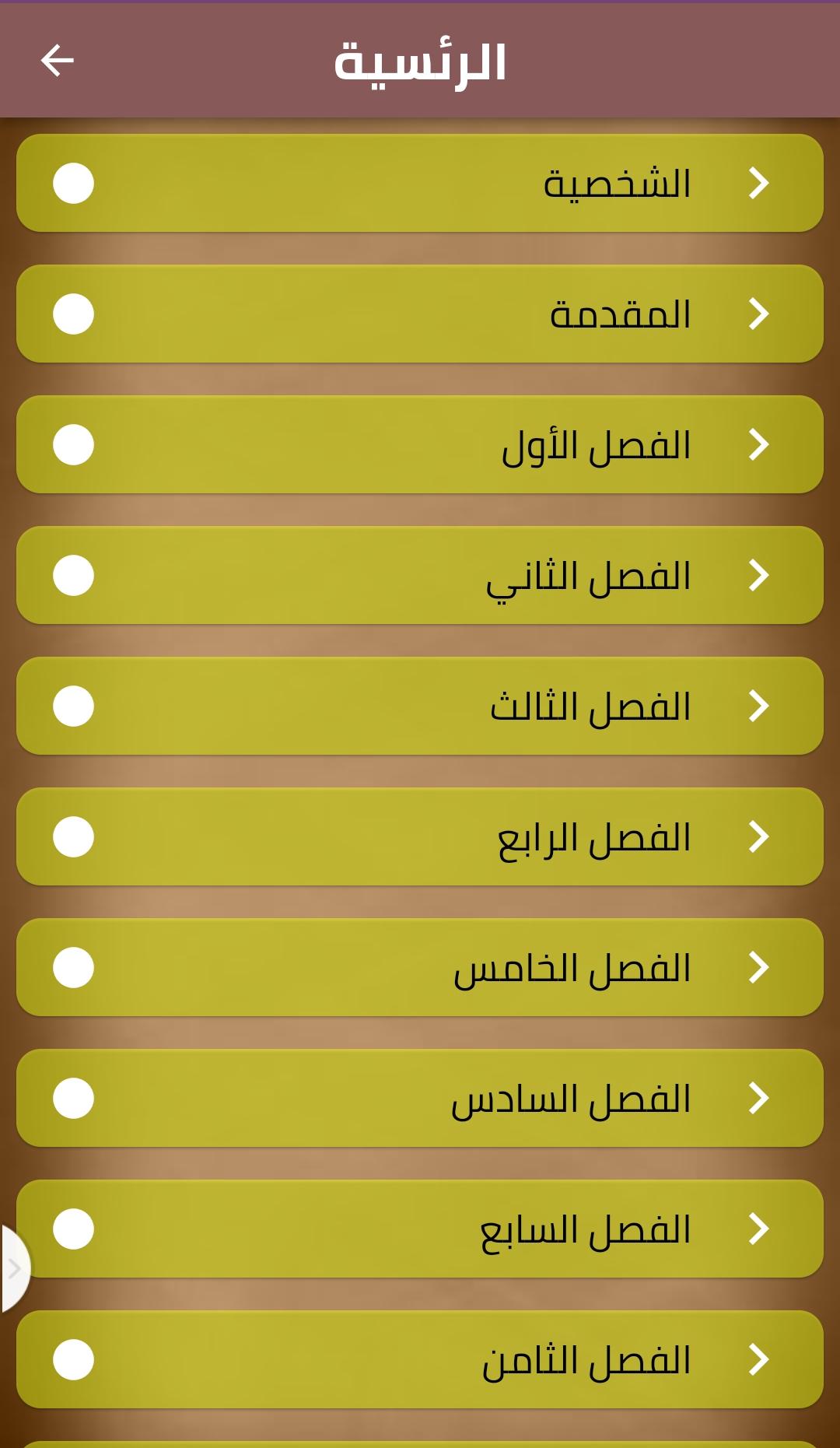Screen dimensions: 840x1448
Task: Open the الشخصية section
Action: coord(420,183)
